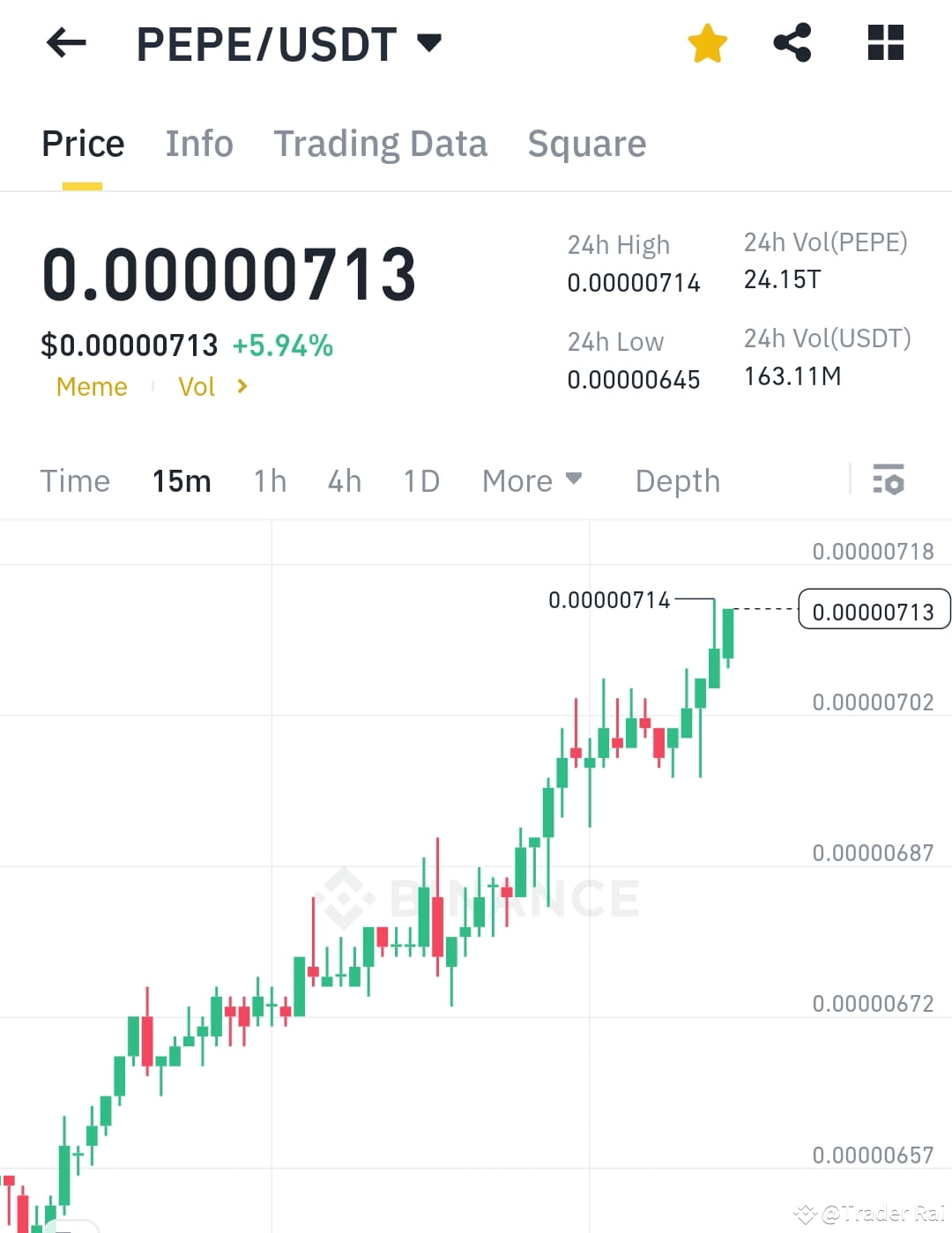Open the More intervals dropdown
Viewport: 952px width, 1233px height.
point(532,480)
